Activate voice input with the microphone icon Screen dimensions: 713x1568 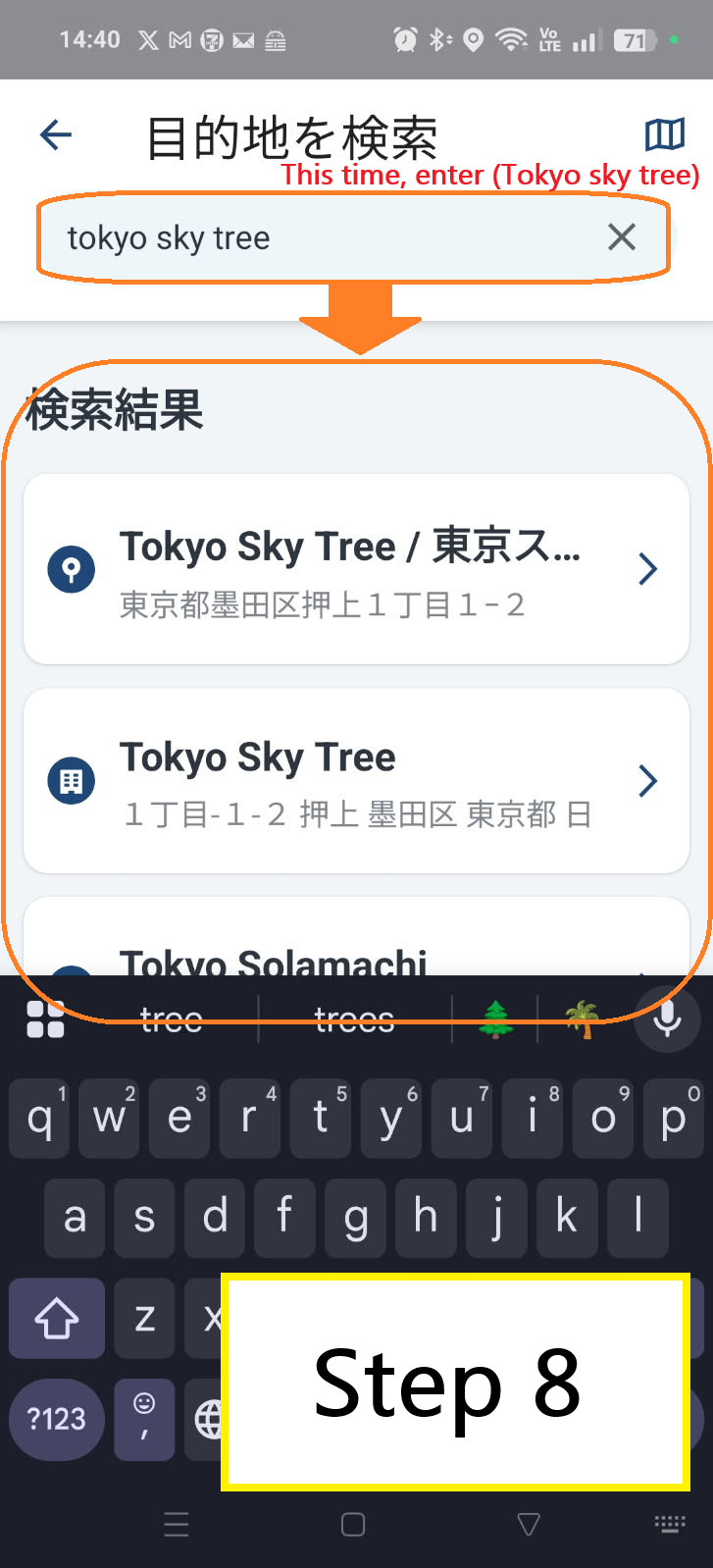pyautogui.click(x=666, y=1019)
